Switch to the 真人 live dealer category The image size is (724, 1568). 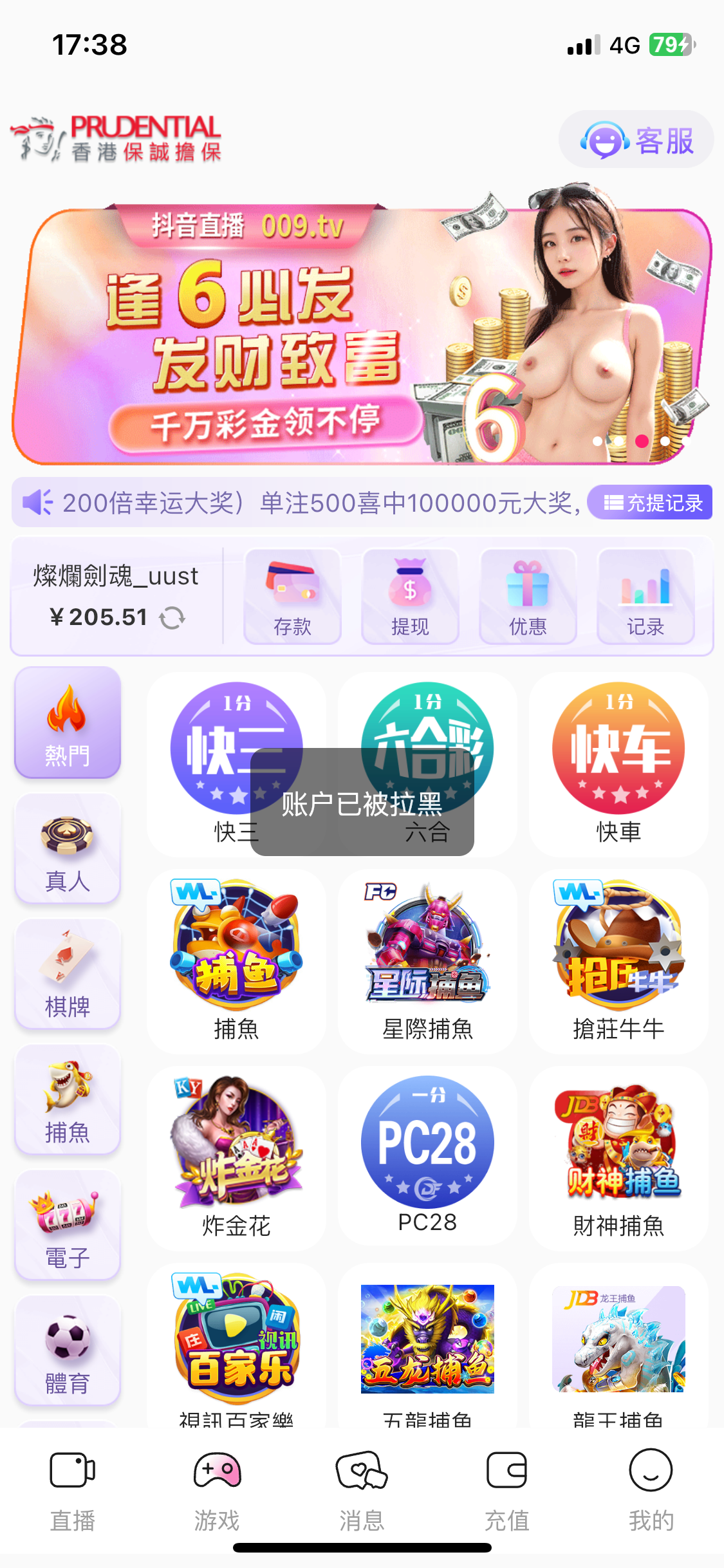coord(67,850)
